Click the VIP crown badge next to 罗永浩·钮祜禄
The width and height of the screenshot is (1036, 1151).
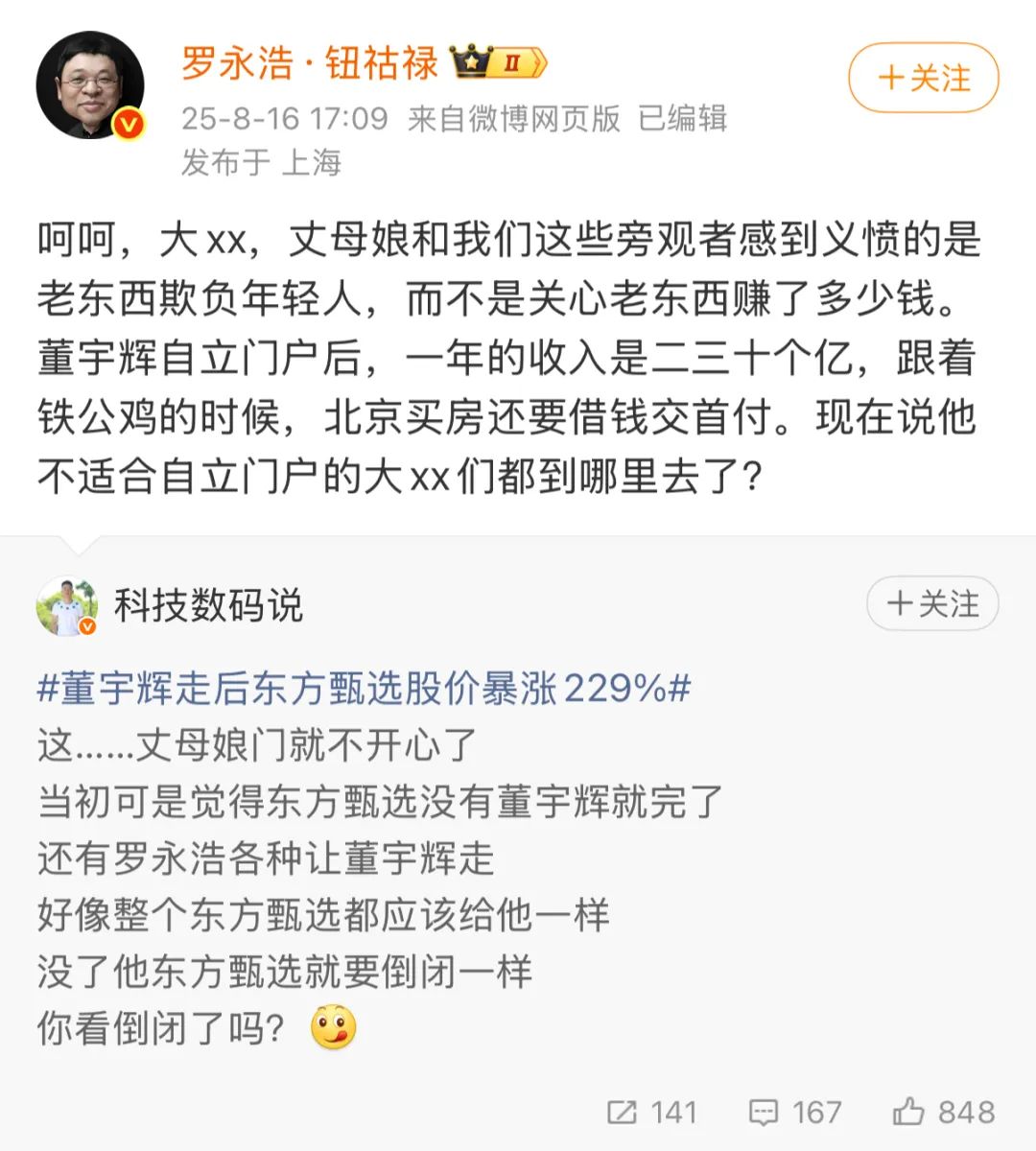point(499,60)
